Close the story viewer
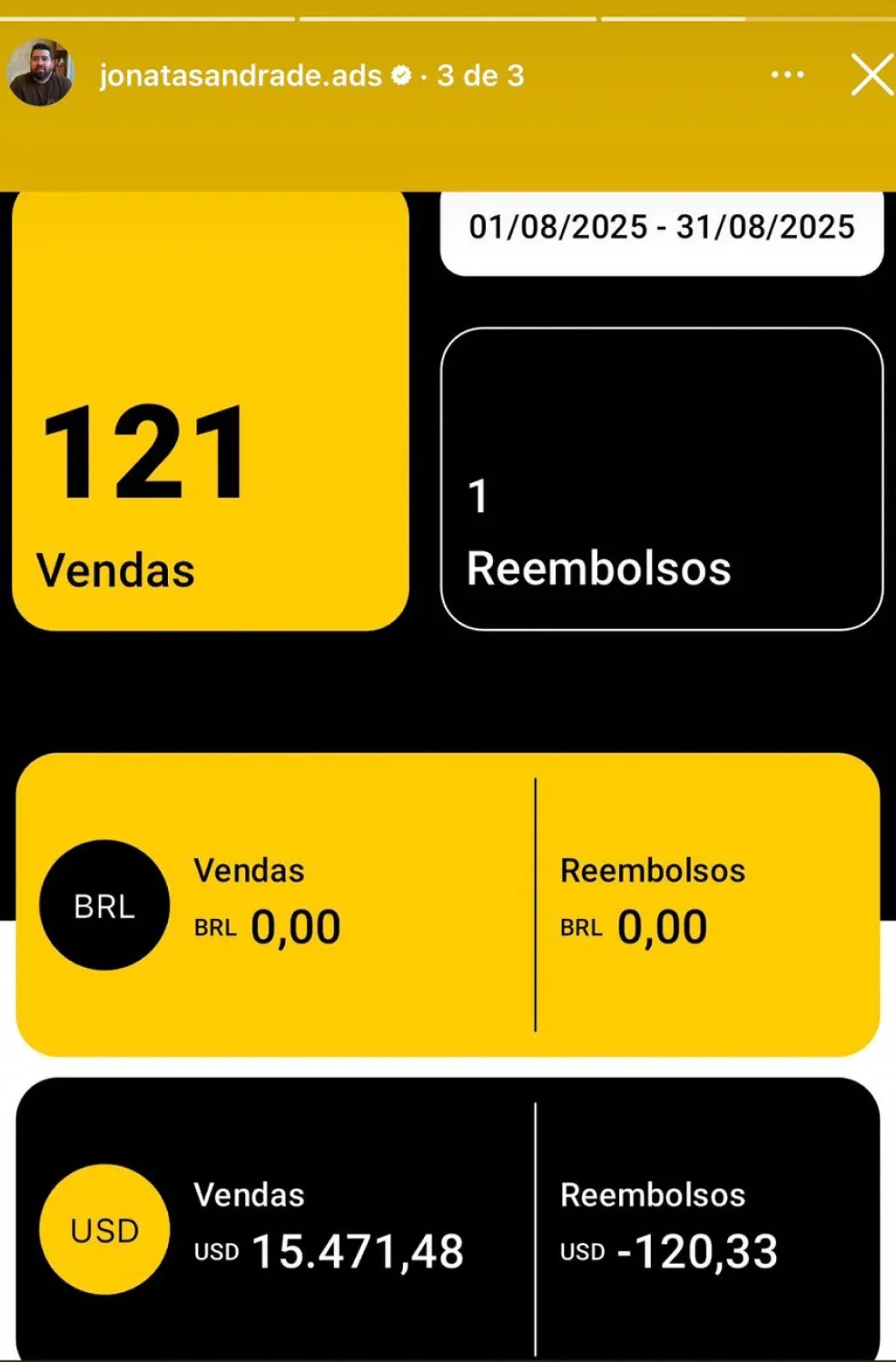This screenshot has width=896, height=1362. (x=871, y=74)
